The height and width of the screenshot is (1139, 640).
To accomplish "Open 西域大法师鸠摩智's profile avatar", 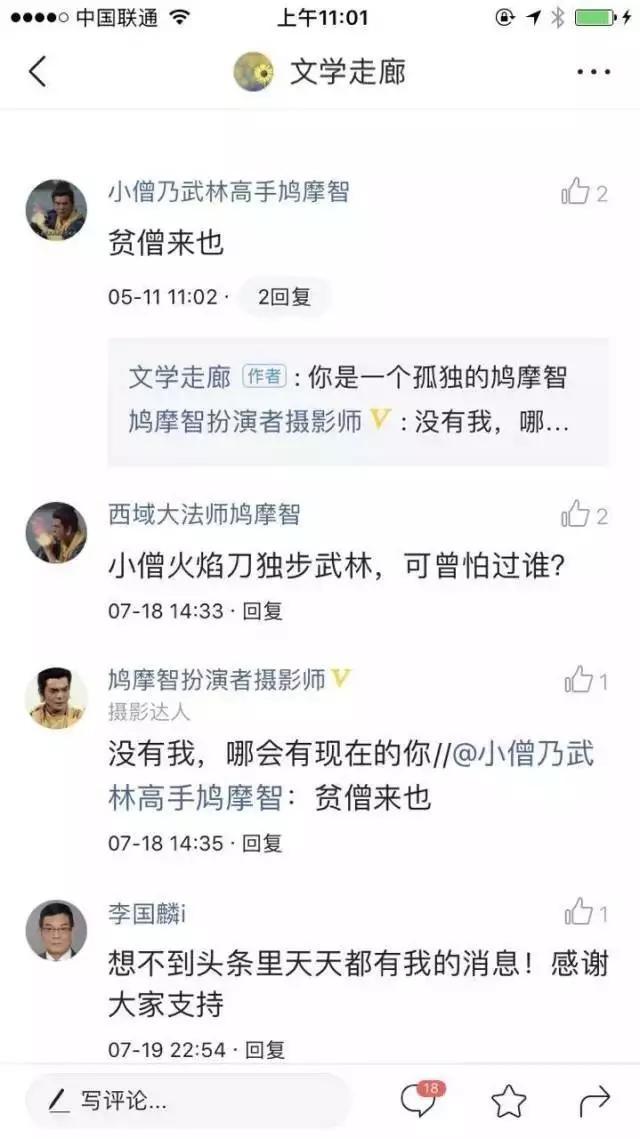I will pos(56,533).
